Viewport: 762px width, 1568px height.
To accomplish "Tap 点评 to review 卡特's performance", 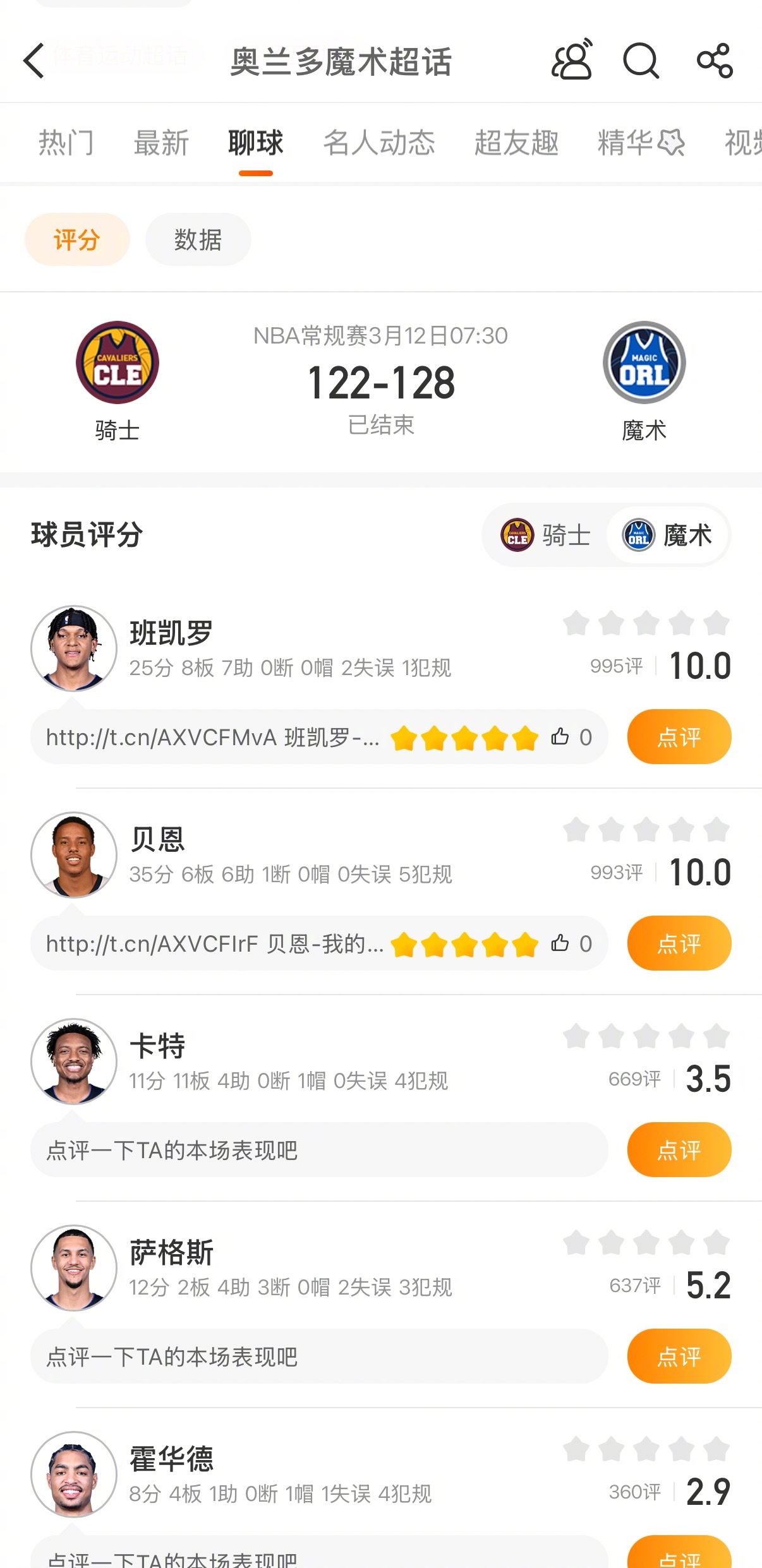I will click(679, 1149).
